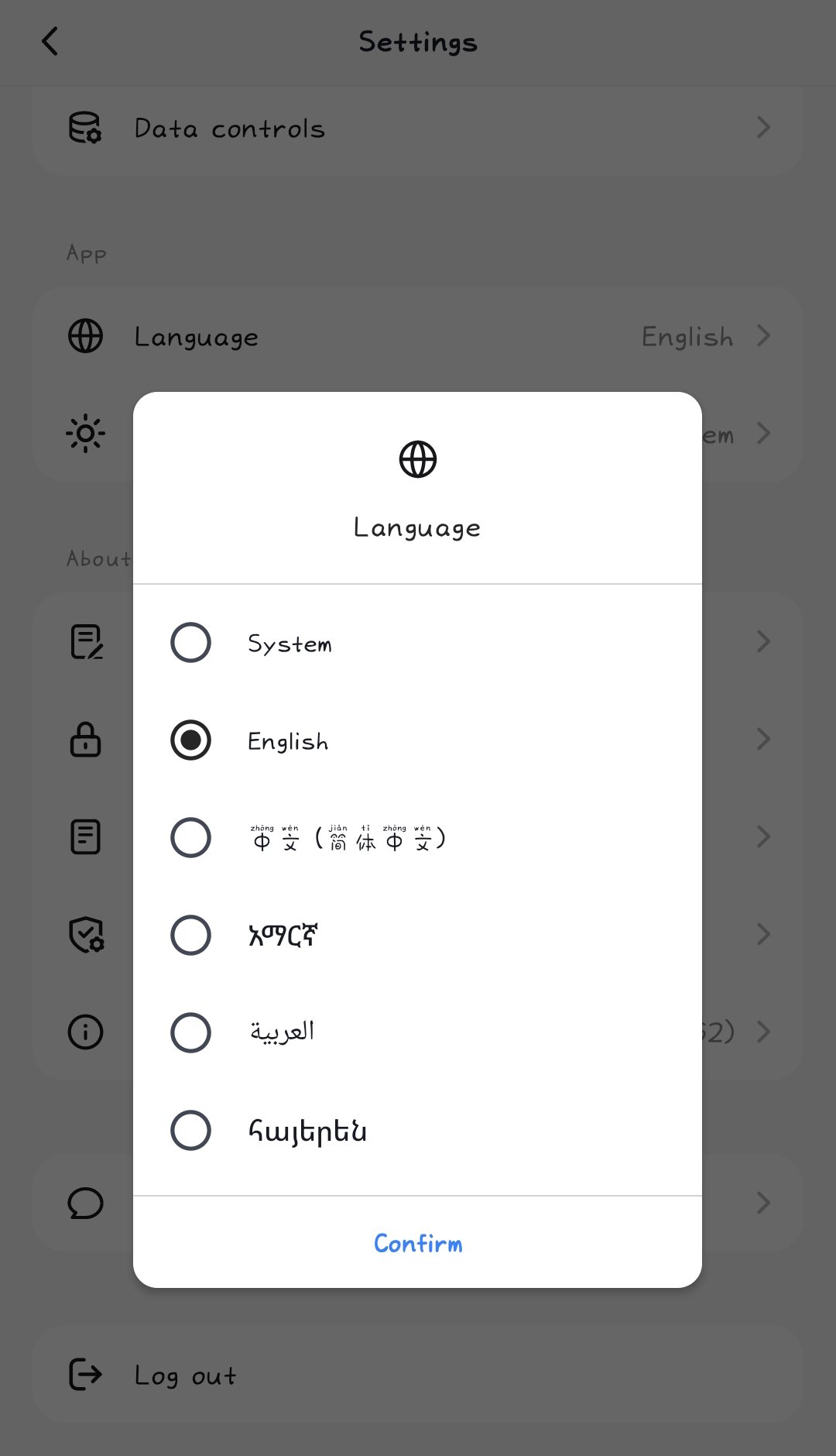The height and width of the screenshot is (1456, 836).
Task: Click the document icon for terms
Action: [x=85, y=836]
